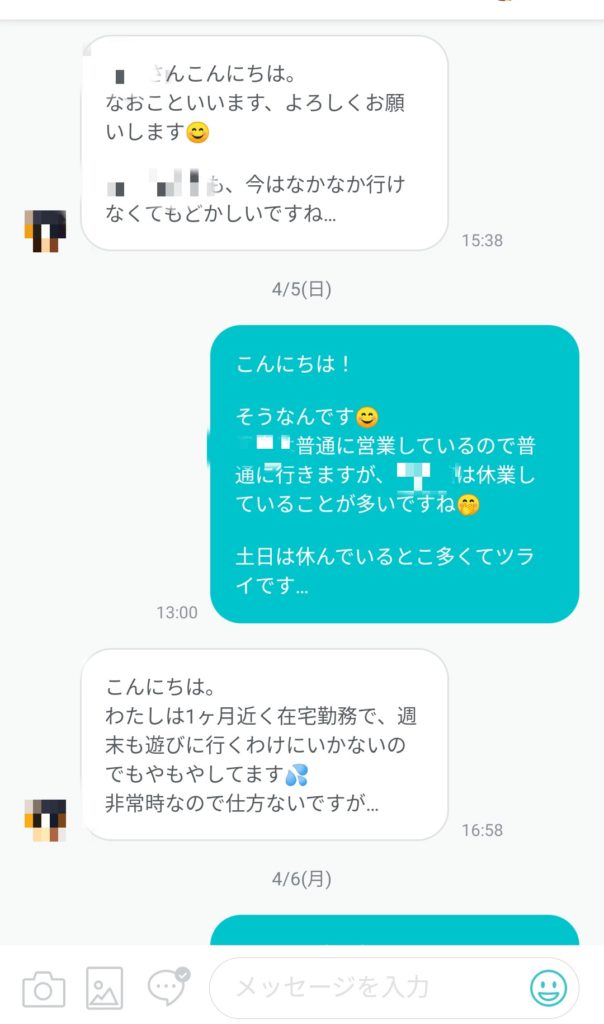Open sender's avatar beside the 15:38 message
This screenshot has height=1024, width=604.
[45, 231]
